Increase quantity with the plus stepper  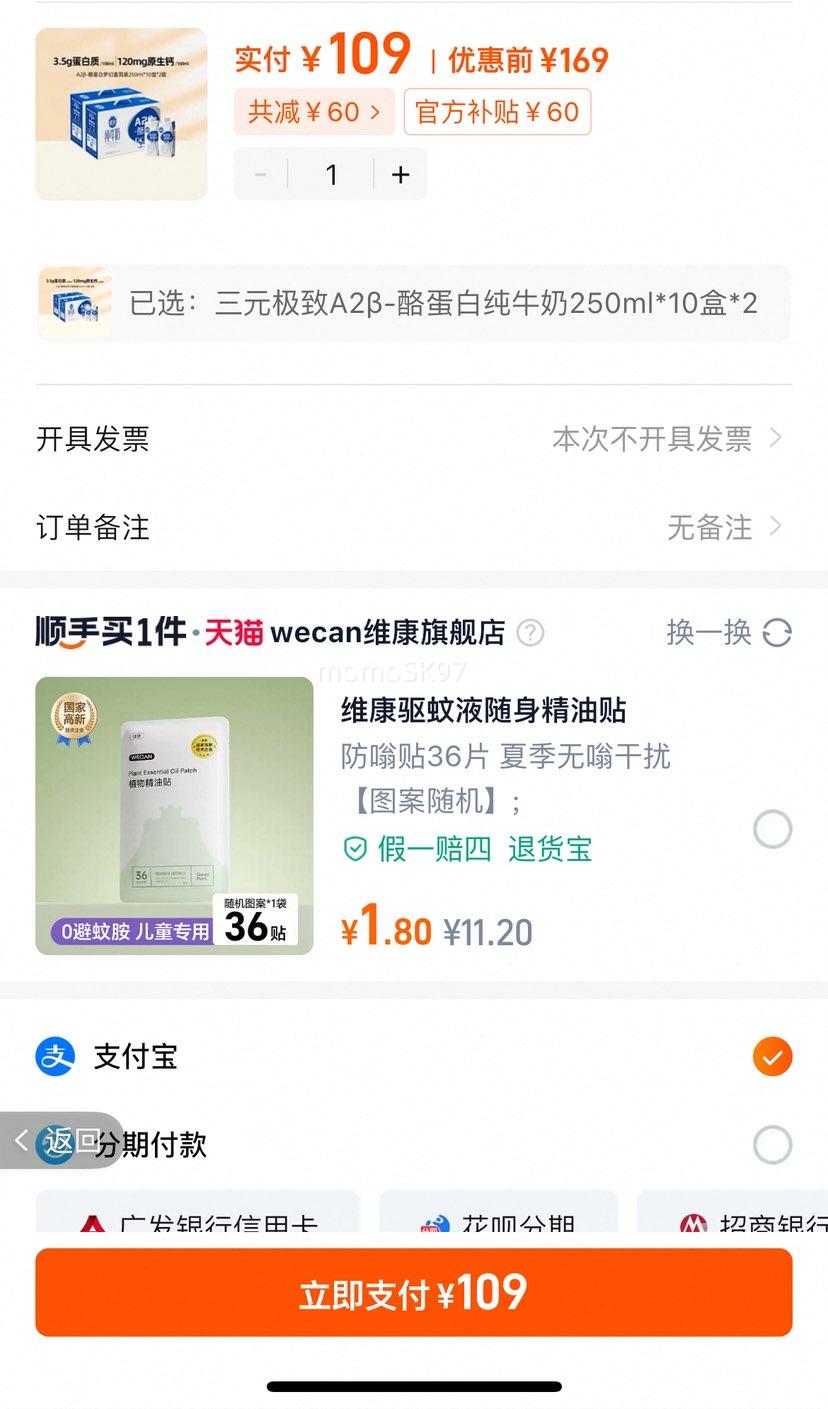pyautogui.click(x=399, y=174)
